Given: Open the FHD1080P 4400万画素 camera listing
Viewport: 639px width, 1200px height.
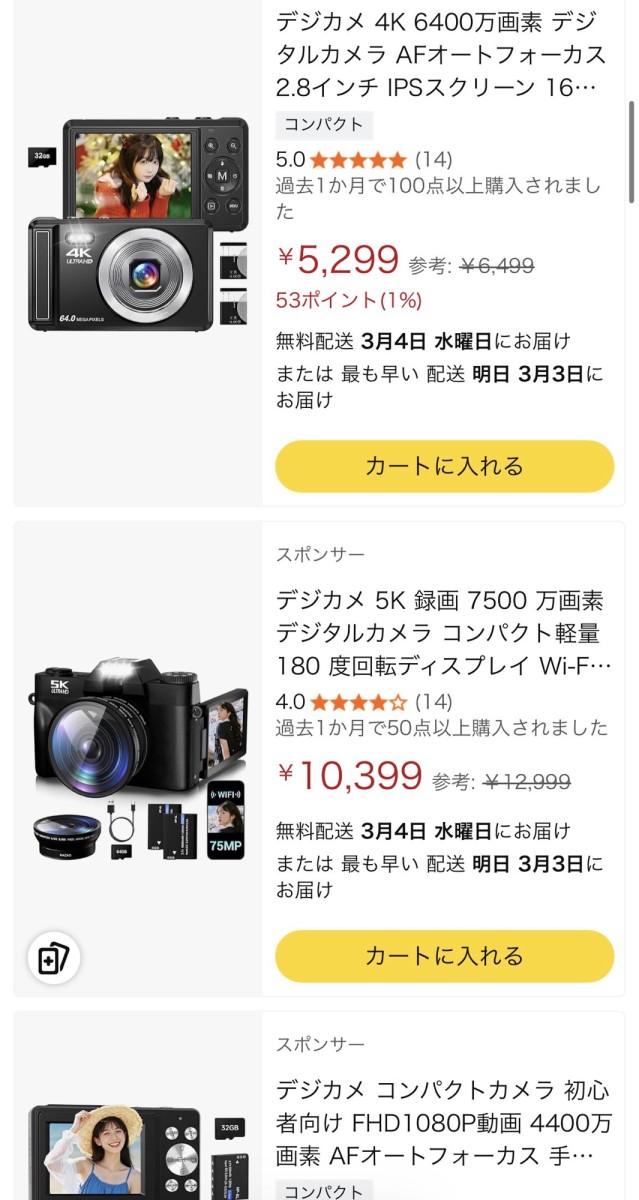Looking at the screenshot, I should (x=440, y=1122).
